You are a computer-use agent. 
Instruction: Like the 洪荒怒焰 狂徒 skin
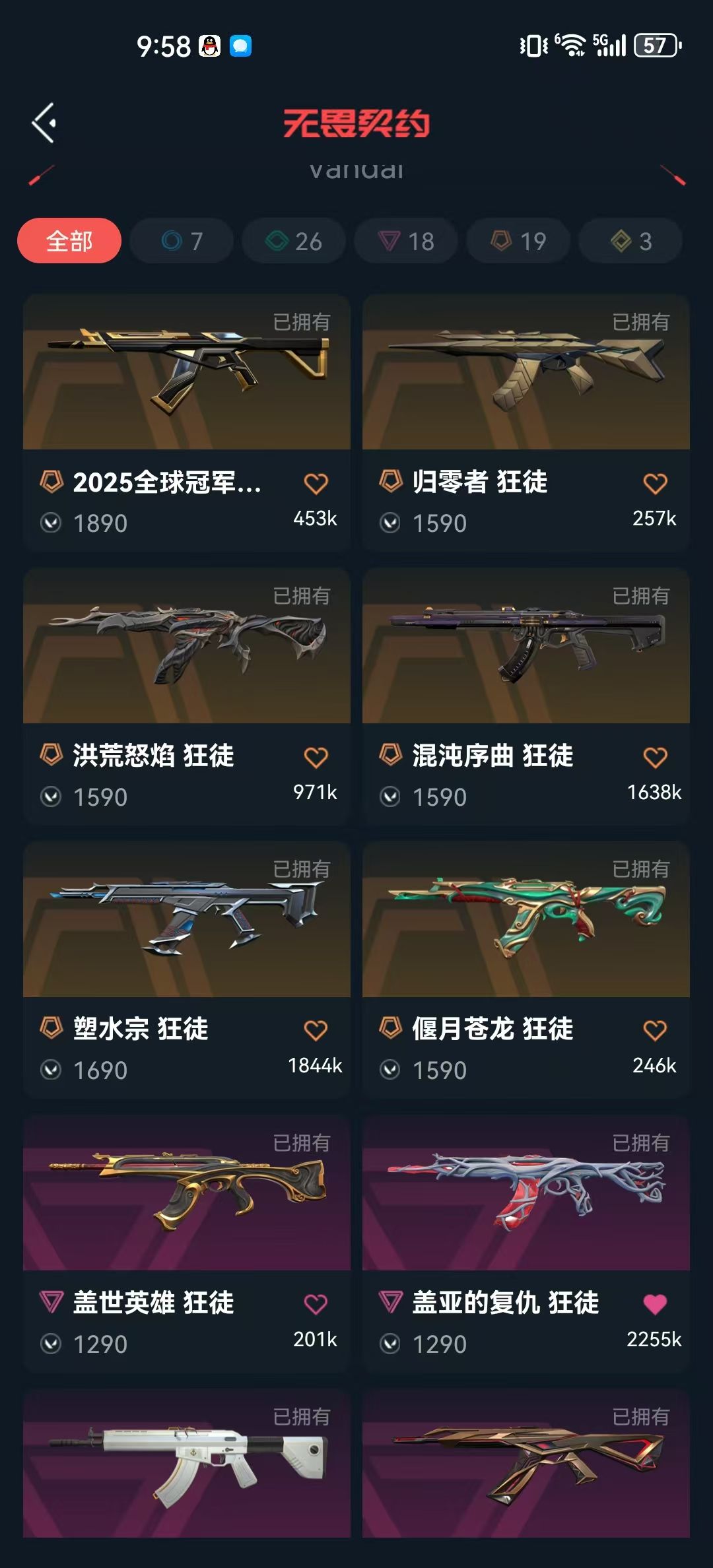[316, 758]
